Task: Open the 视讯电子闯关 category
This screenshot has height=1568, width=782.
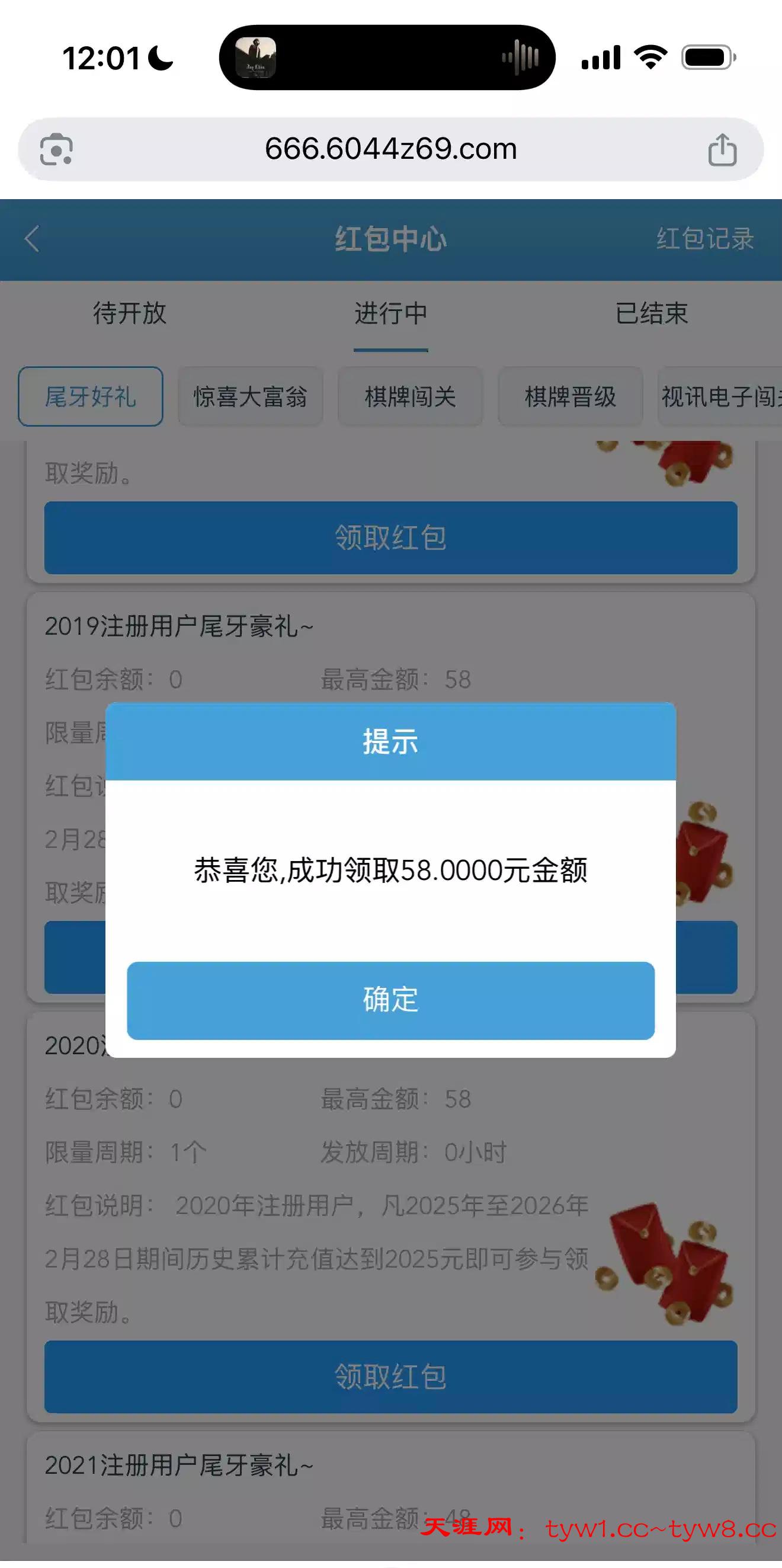Action: (720, 397)
